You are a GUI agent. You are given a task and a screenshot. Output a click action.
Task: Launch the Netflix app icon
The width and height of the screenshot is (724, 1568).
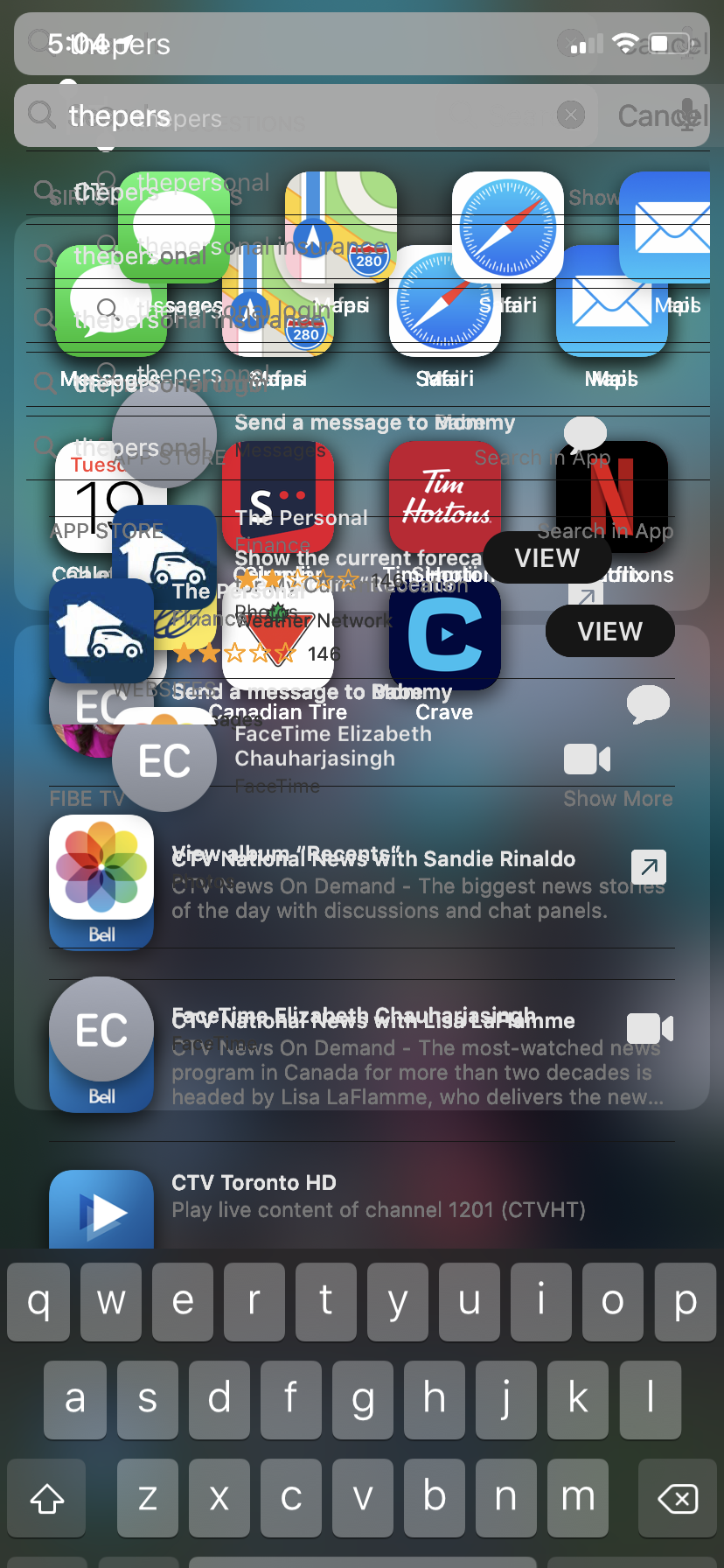click(x=612, y=495)
